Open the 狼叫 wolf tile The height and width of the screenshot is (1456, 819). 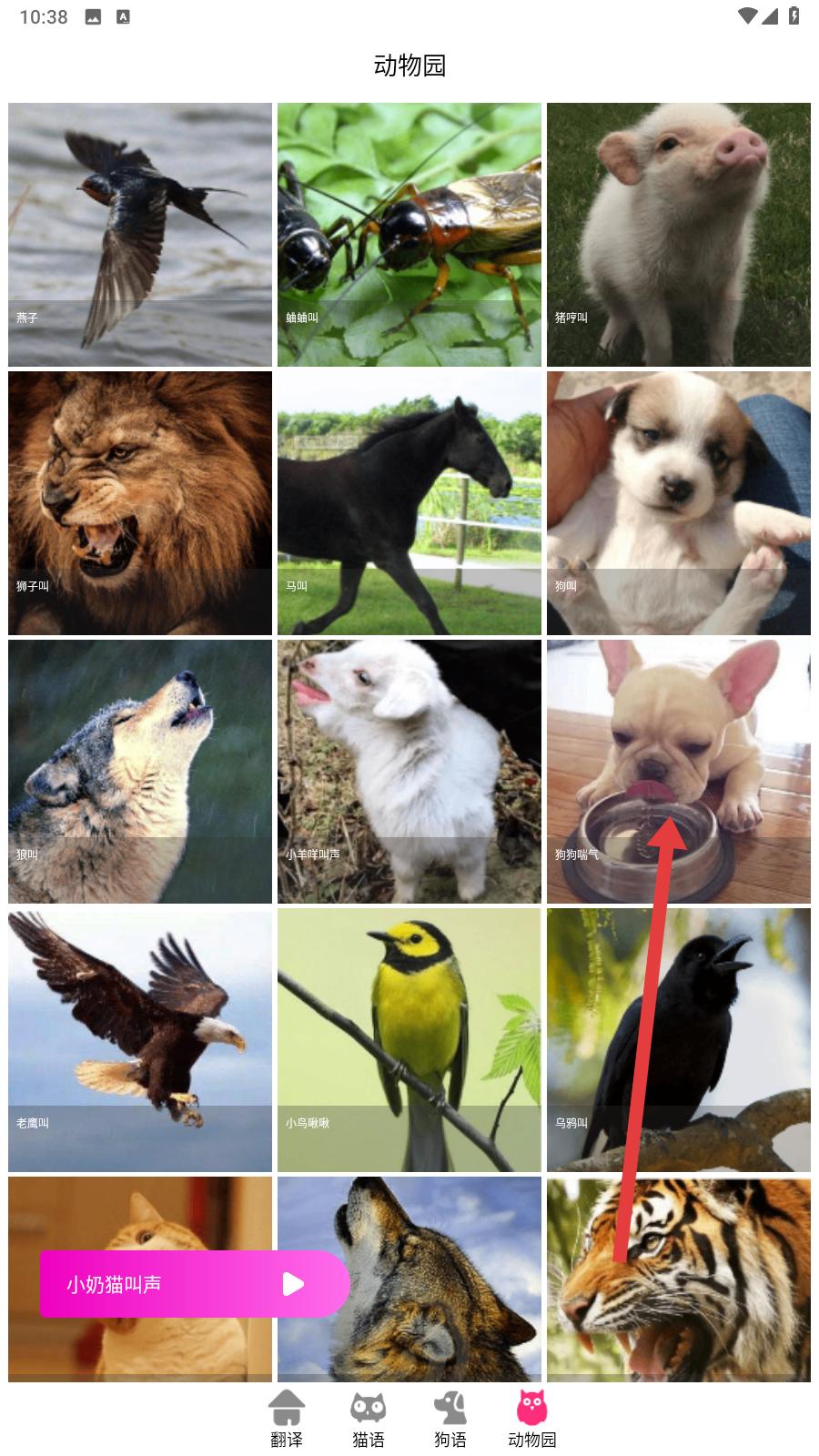tap(140, 772)
